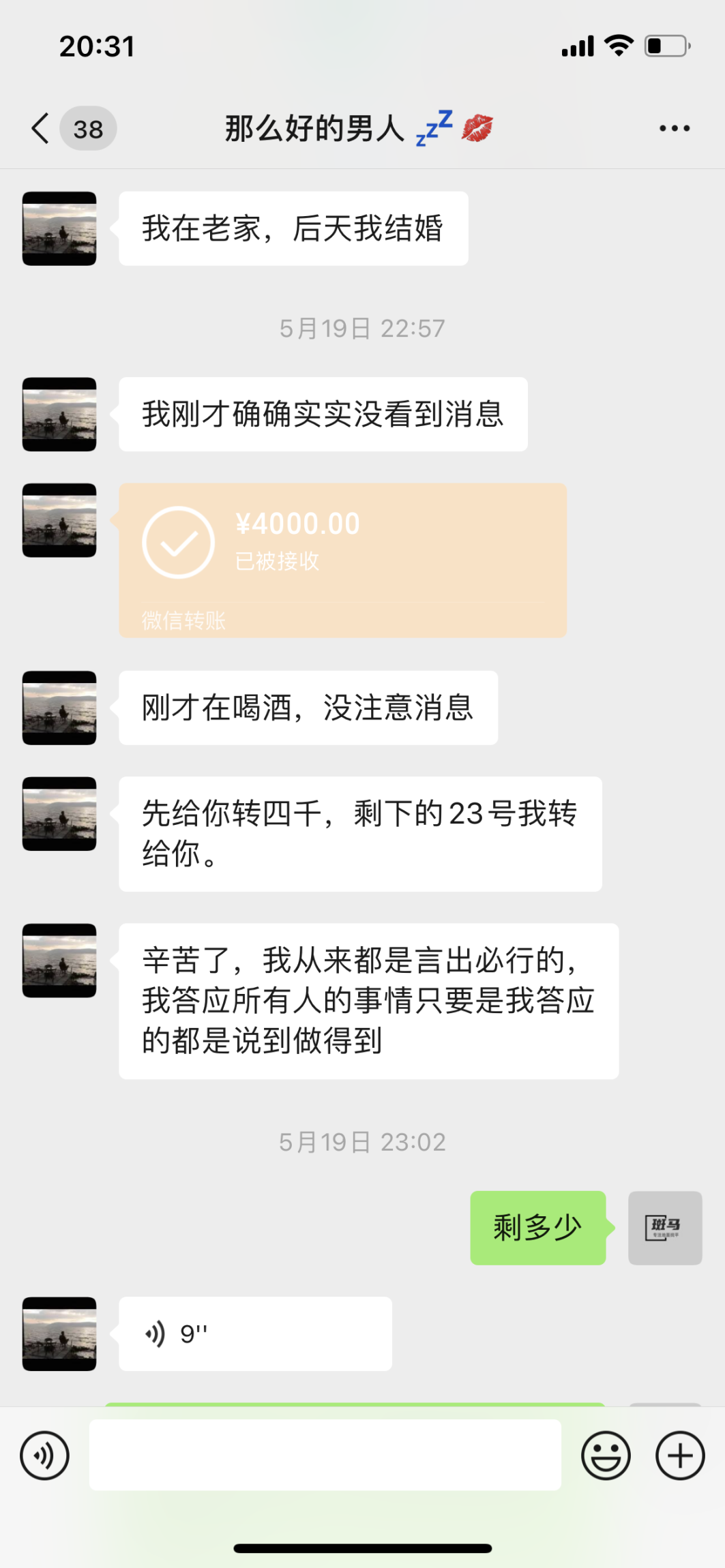The height and width of the screenshot is (1568, 725).
Task: Open the emoji sticker panel
Action: [x=605, y=1456]
